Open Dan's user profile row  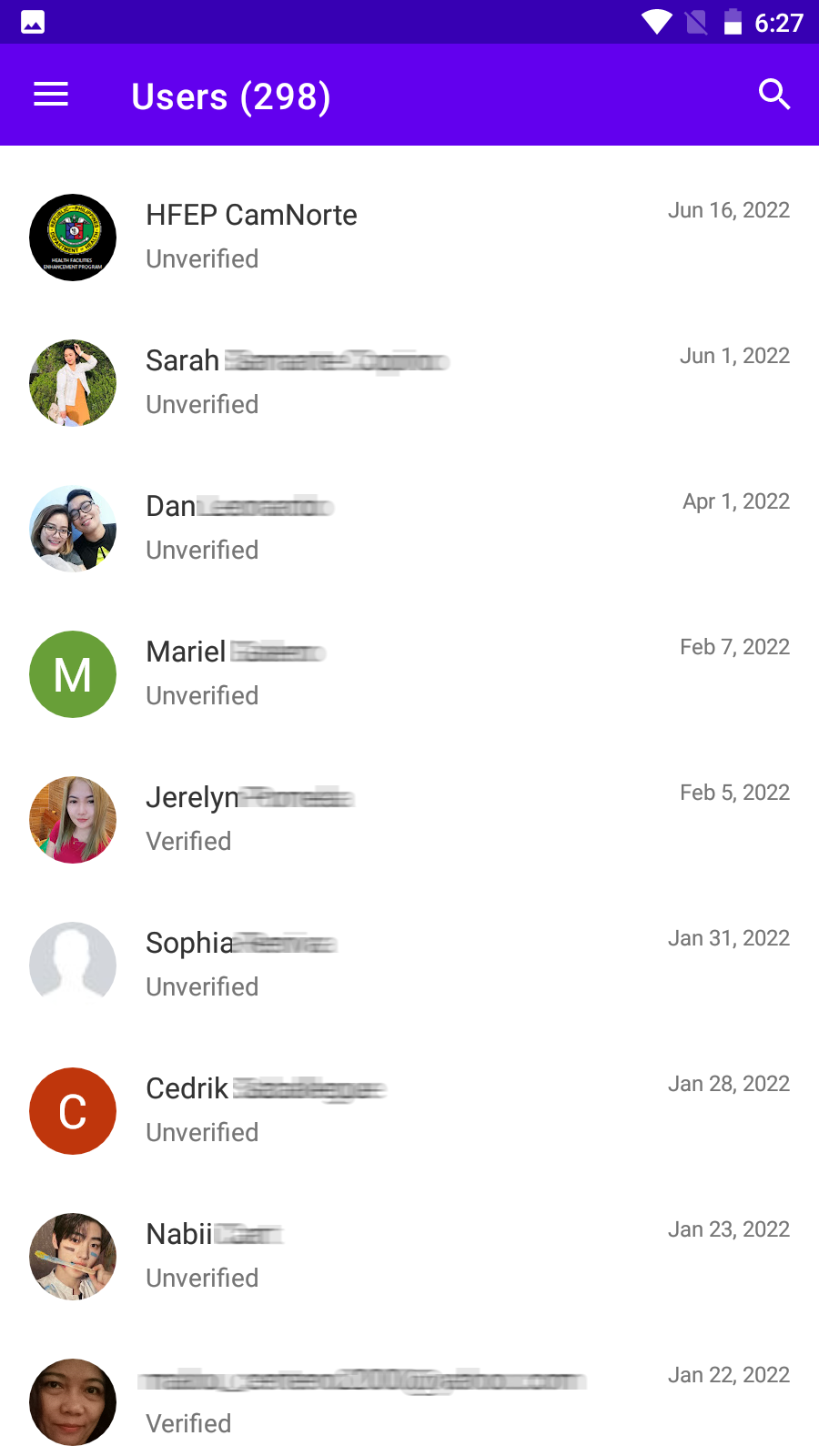409,528
